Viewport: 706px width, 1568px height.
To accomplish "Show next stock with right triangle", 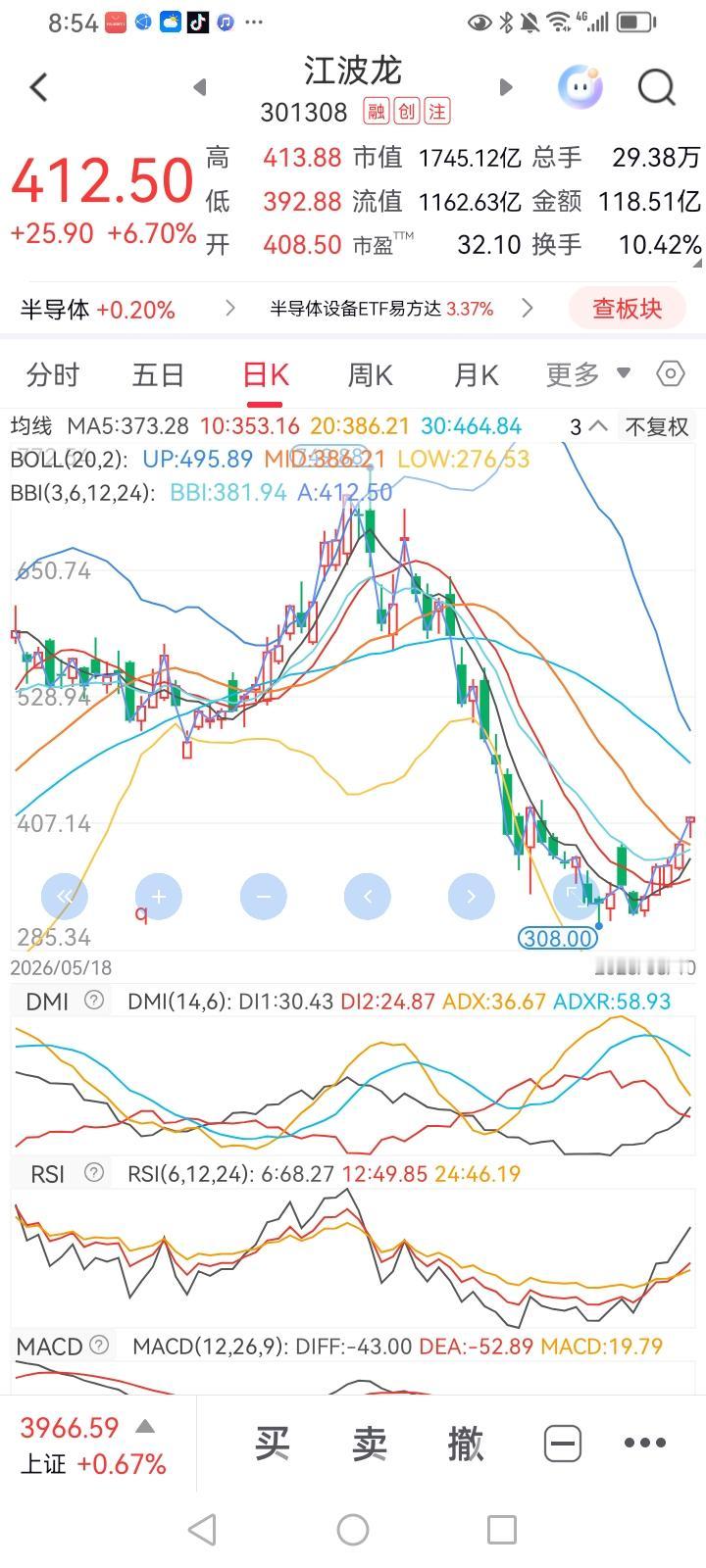I will [506, 87].
